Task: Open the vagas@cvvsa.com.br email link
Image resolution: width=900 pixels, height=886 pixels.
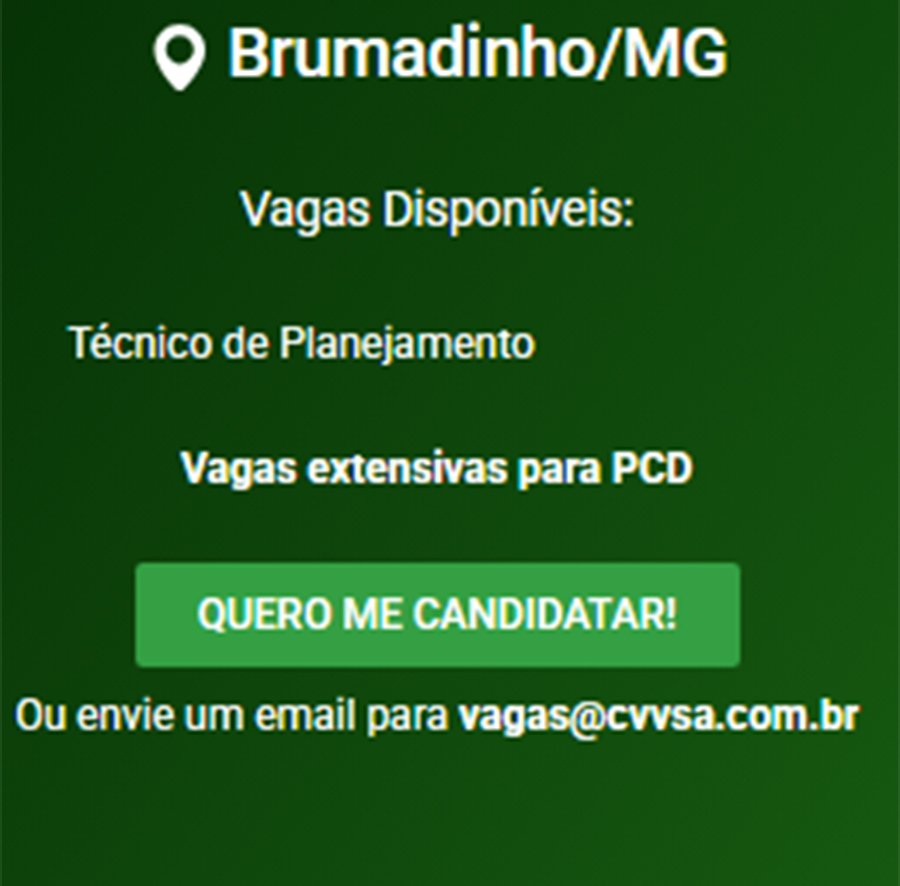Action: pos(658,716)
